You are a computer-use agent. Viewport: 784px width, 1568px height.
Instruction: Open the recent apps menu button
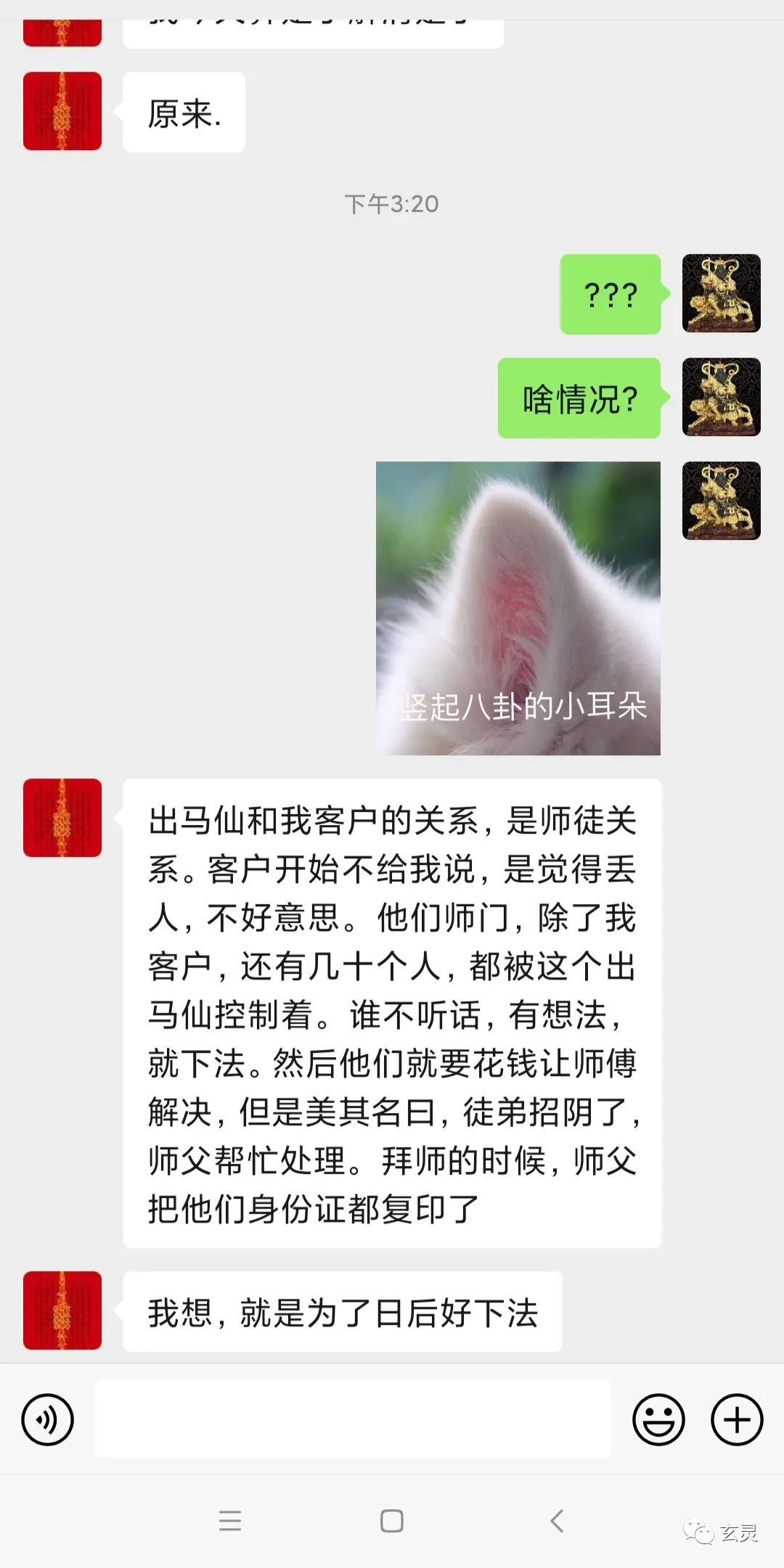pyautogui.click(x=230, y=1521)
